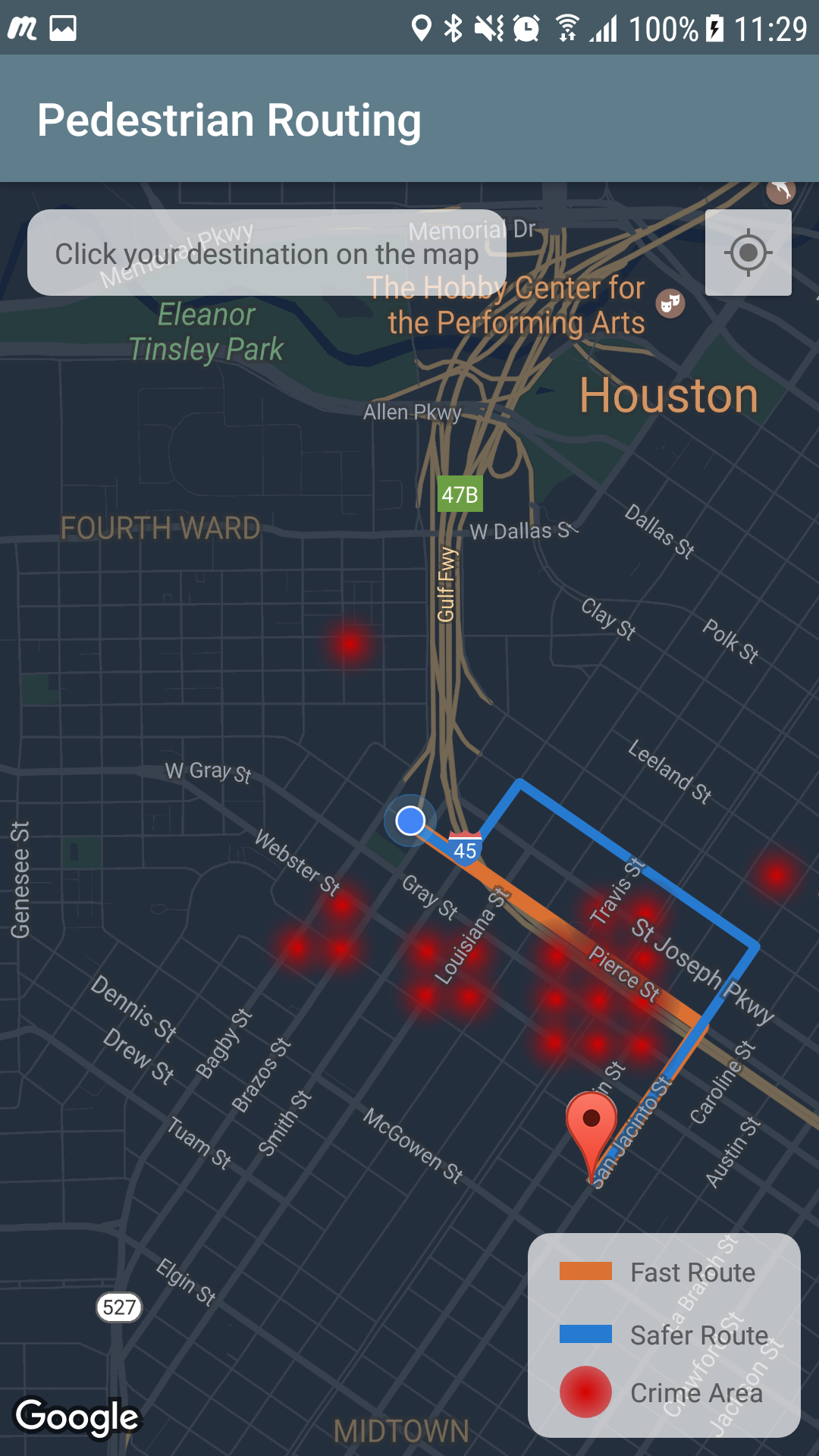Select the theater masks POI icon
Viewport: 819px width, 1456px height.
(670, 305)
